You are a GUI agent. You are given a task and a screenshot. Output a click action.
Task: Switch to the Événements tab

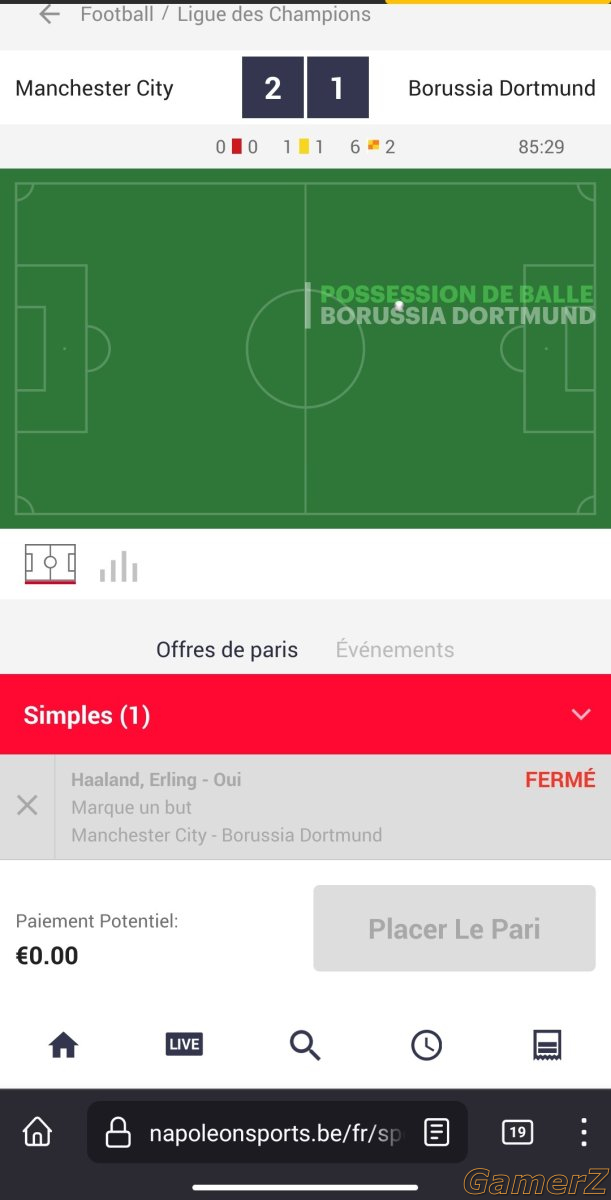(x=395, y=649)
